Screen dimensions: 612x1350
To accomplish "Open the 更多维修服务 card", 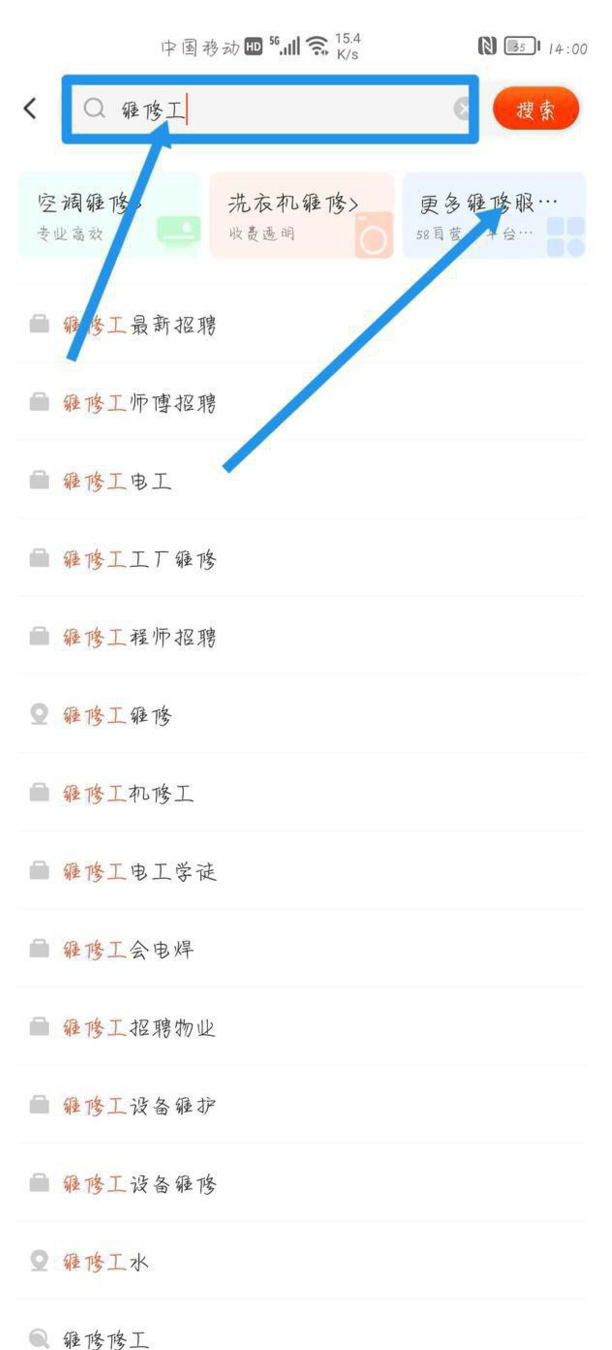I will (x=494, y=215).
